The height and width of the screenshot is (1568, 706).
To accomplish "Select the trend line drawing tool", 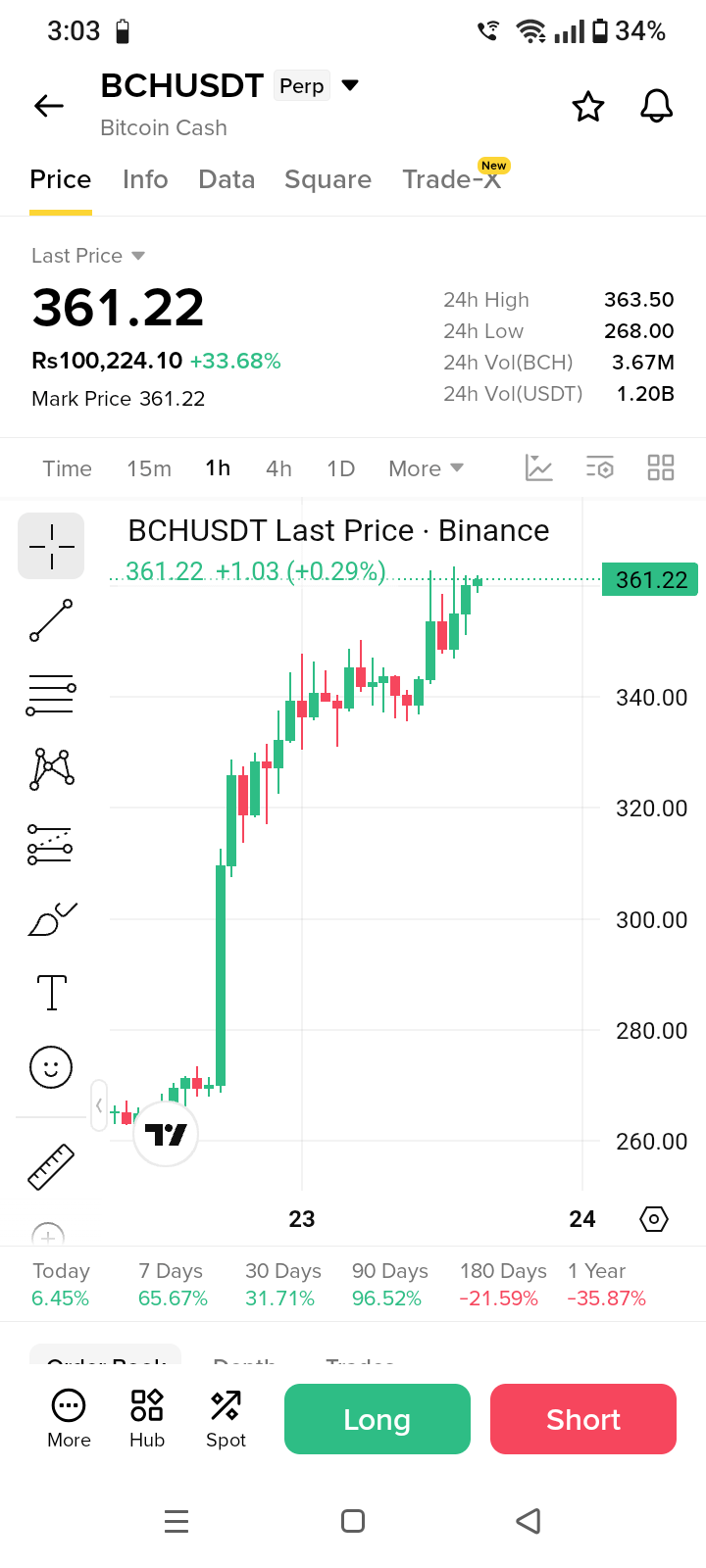I will pyautogui.click(x=51, y=620).
